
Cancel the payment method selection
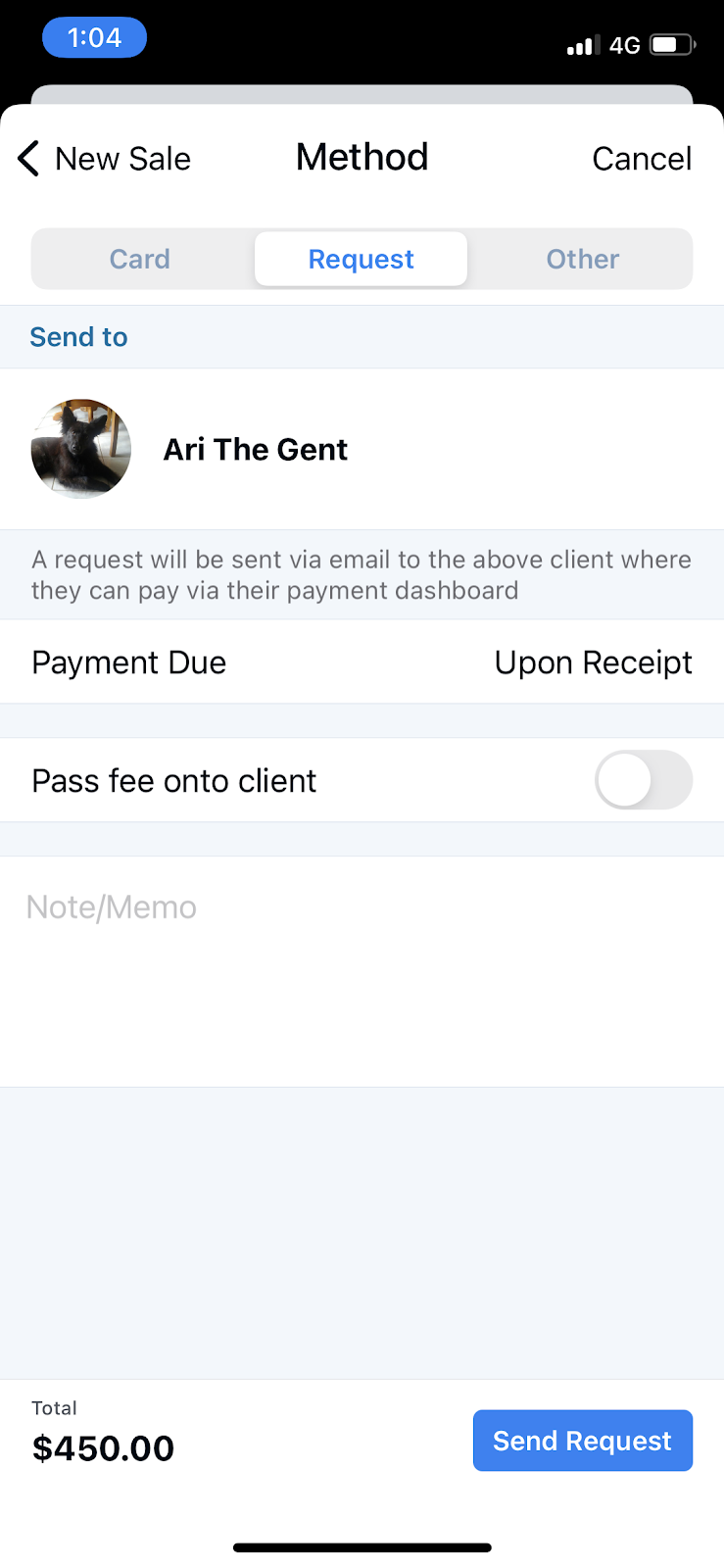coord(642,159)
